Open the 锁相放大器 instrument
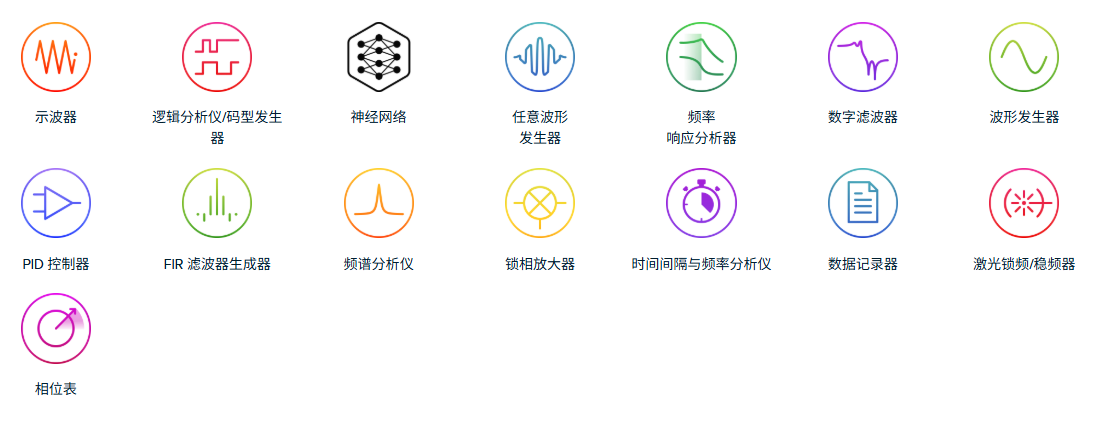This screenshot has width=1095, height=426. point(540,203)
